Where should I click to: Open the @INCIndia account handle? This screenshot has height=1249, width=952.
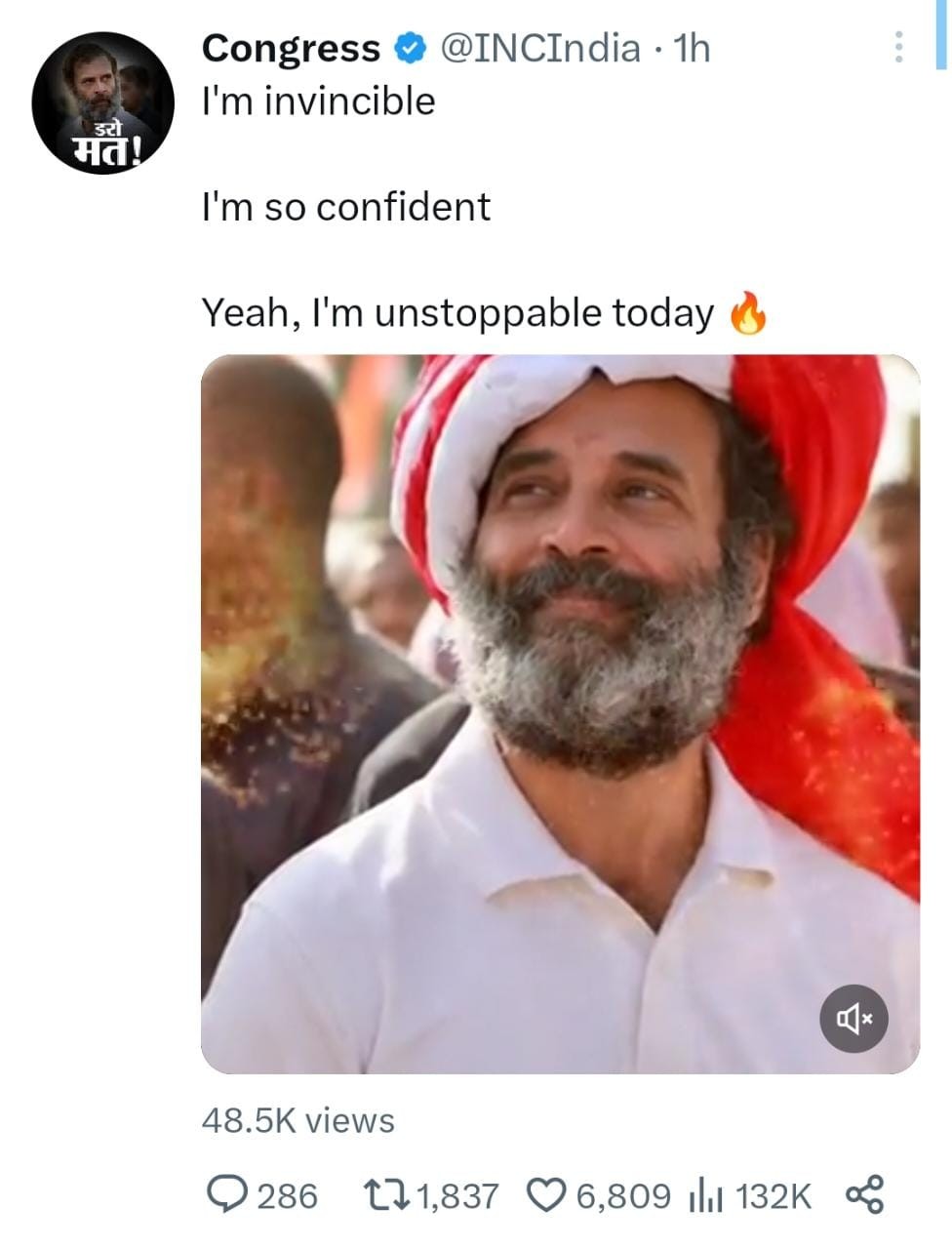tap(539, 47)
